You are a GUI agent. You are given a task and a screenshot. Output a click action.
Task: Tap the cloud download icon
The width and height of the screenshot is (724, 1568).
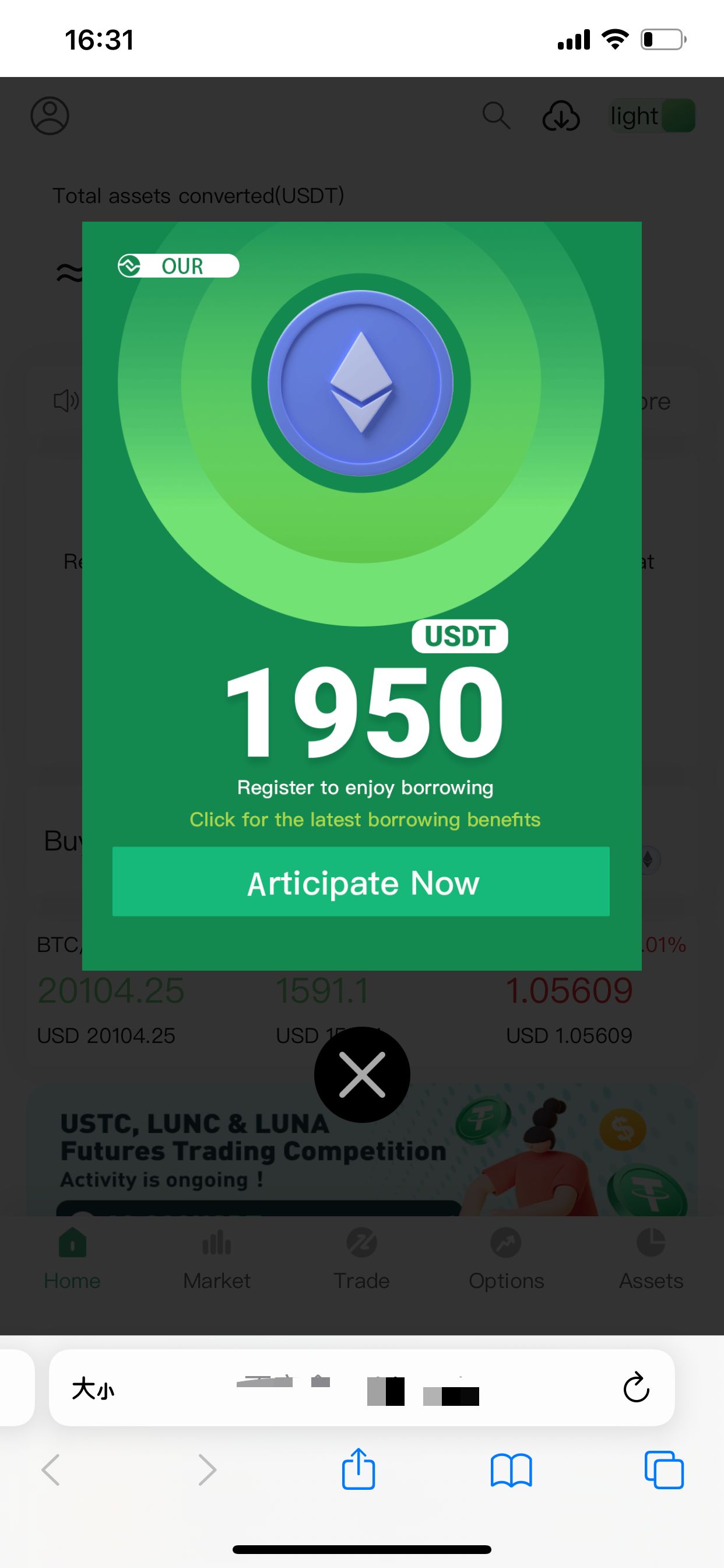560,116
